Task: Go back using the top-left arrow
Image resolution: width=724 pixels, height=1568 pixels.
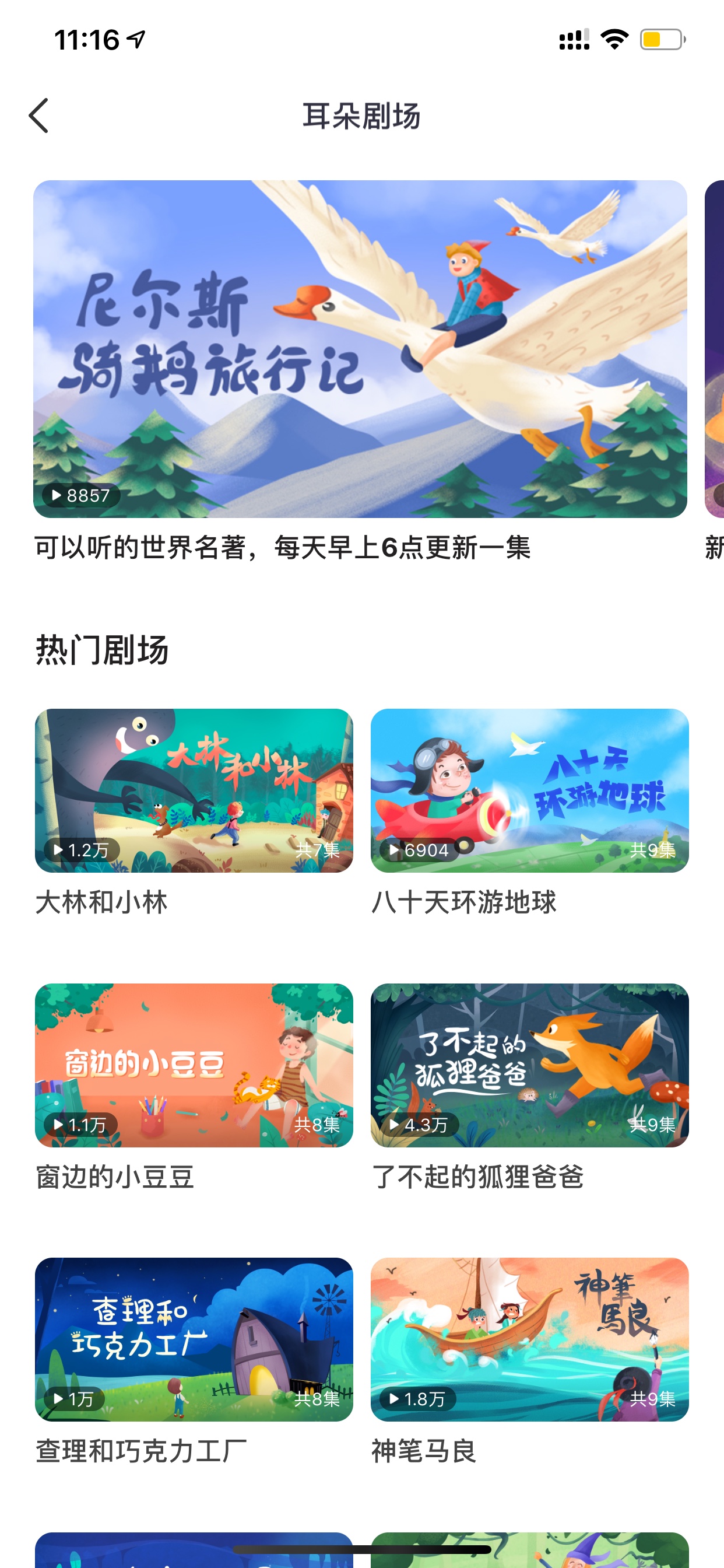Action: [38, 116]
